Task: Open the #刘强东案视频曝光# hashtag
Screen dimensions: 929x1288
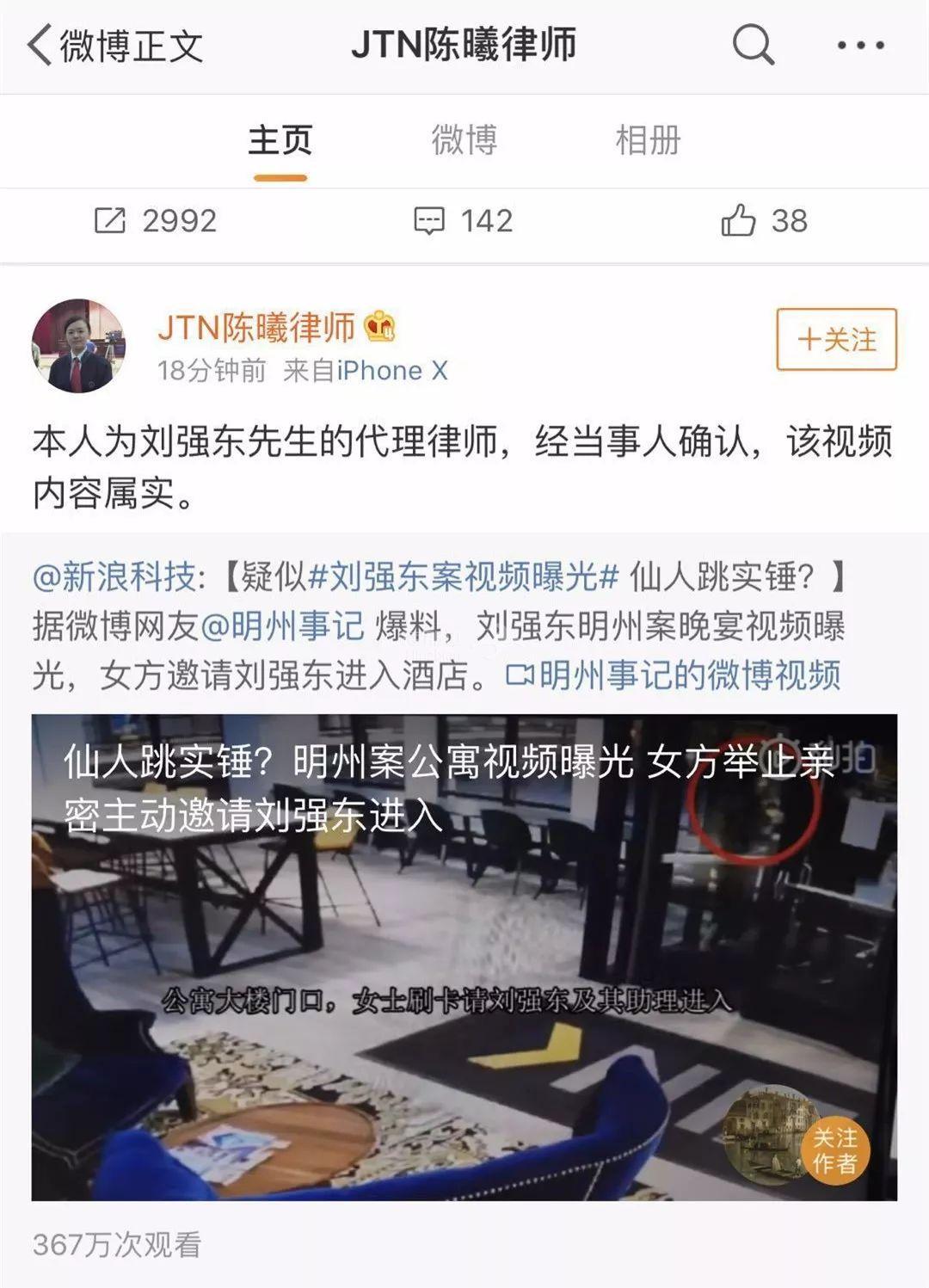Action: click(x=463, y=576)
